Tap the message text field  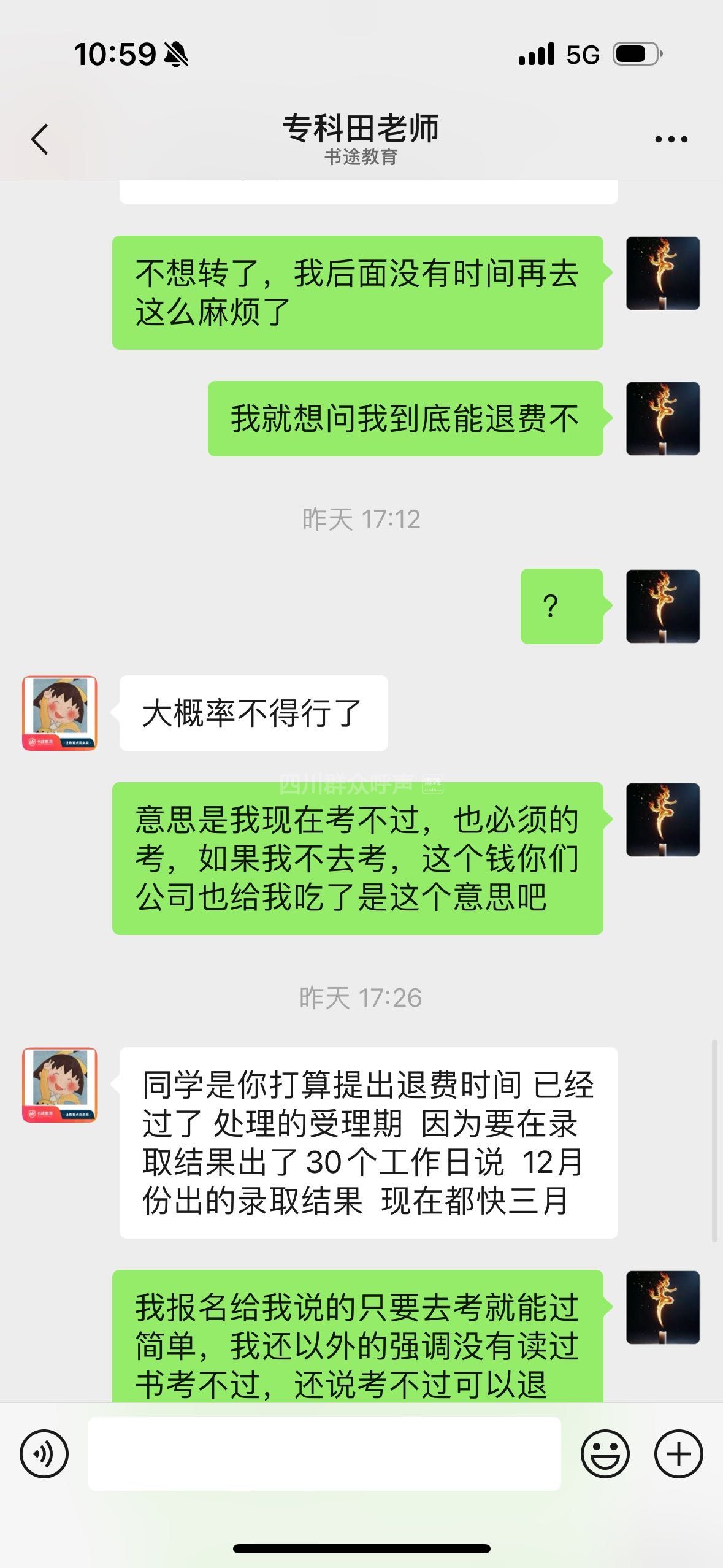pos(324,1453)
